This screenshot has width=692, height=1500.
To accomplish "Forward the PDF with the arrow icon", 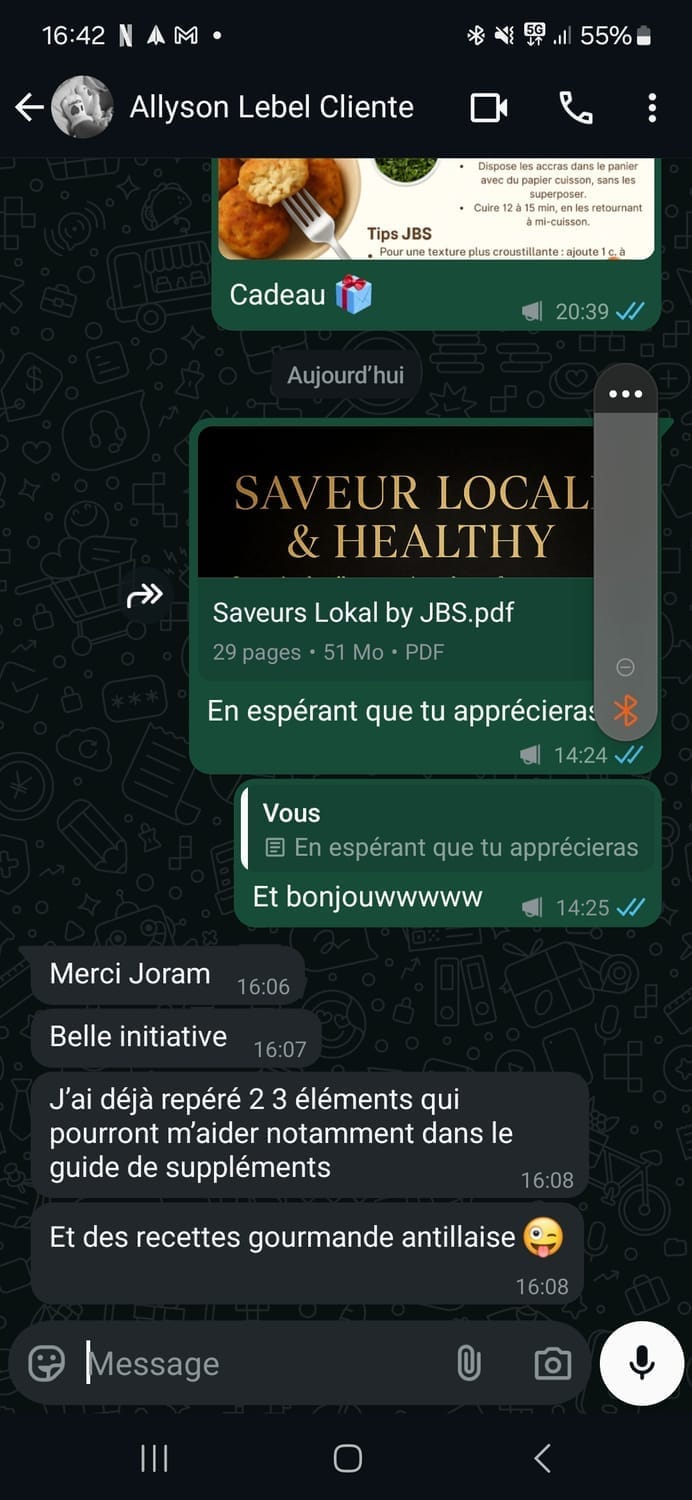I will coord(145,597).
